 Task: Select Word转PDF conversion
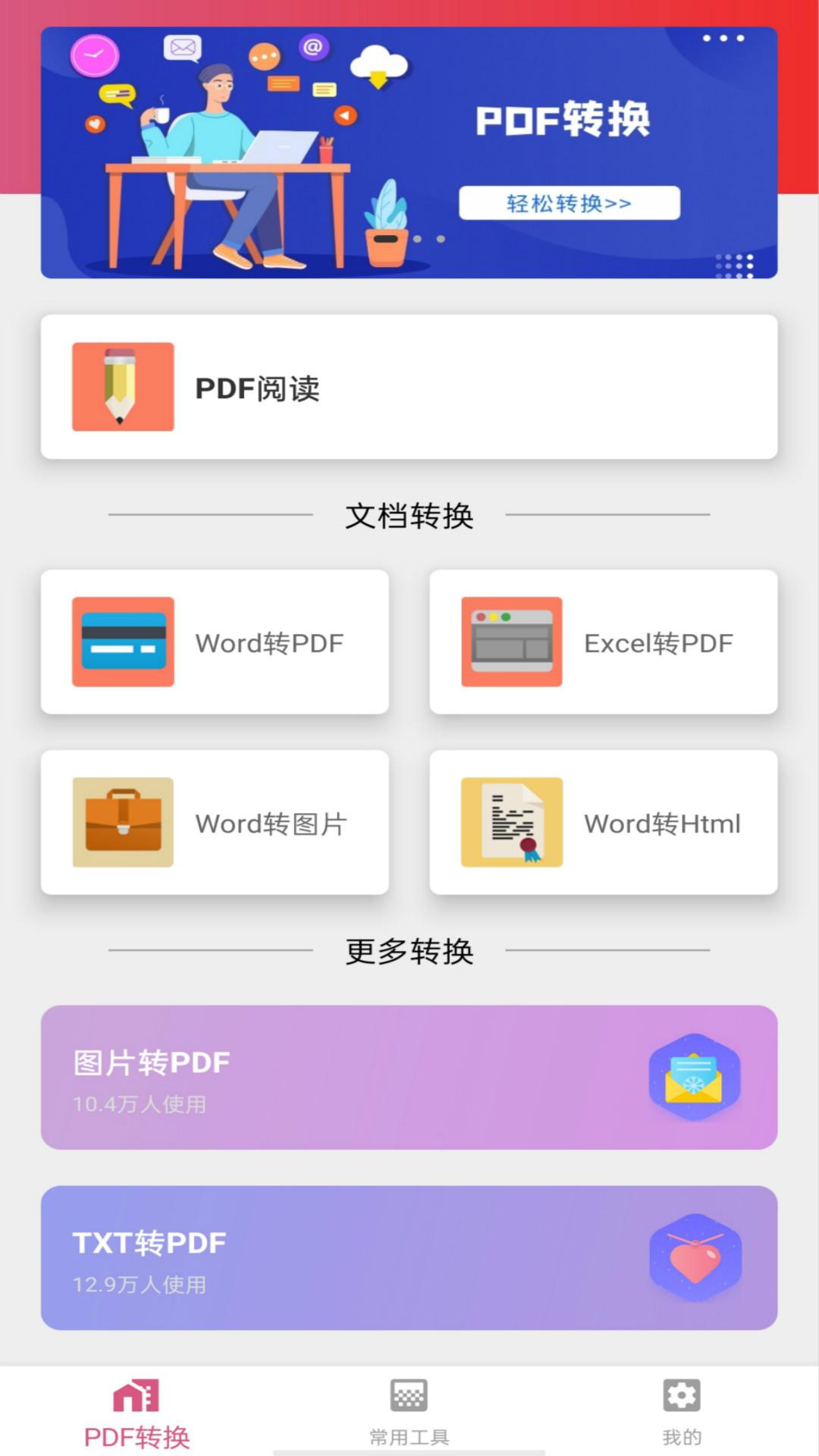coord(215,642)
